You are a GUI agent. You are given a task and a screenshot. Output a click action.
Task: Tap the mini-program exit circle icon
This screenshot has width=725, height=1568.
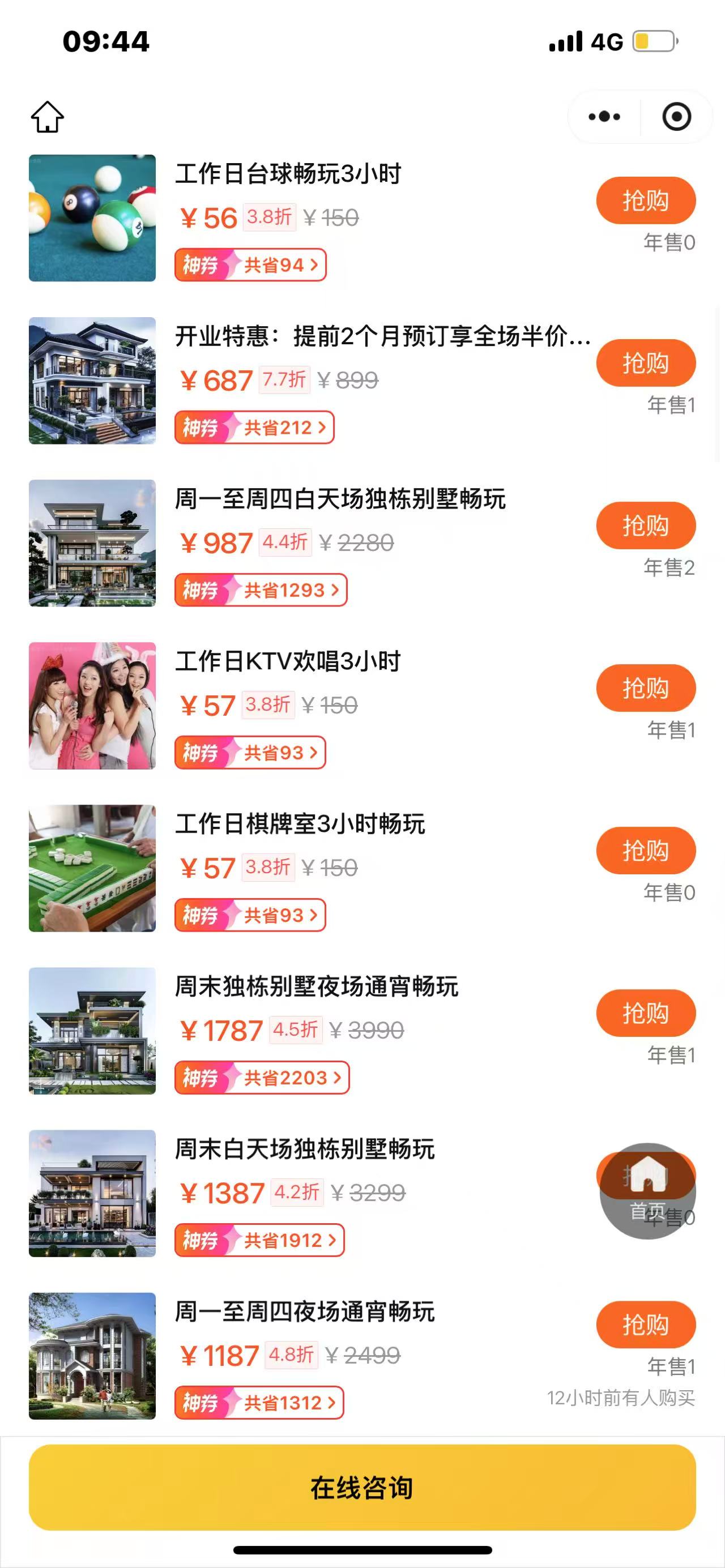pos(675,116)
